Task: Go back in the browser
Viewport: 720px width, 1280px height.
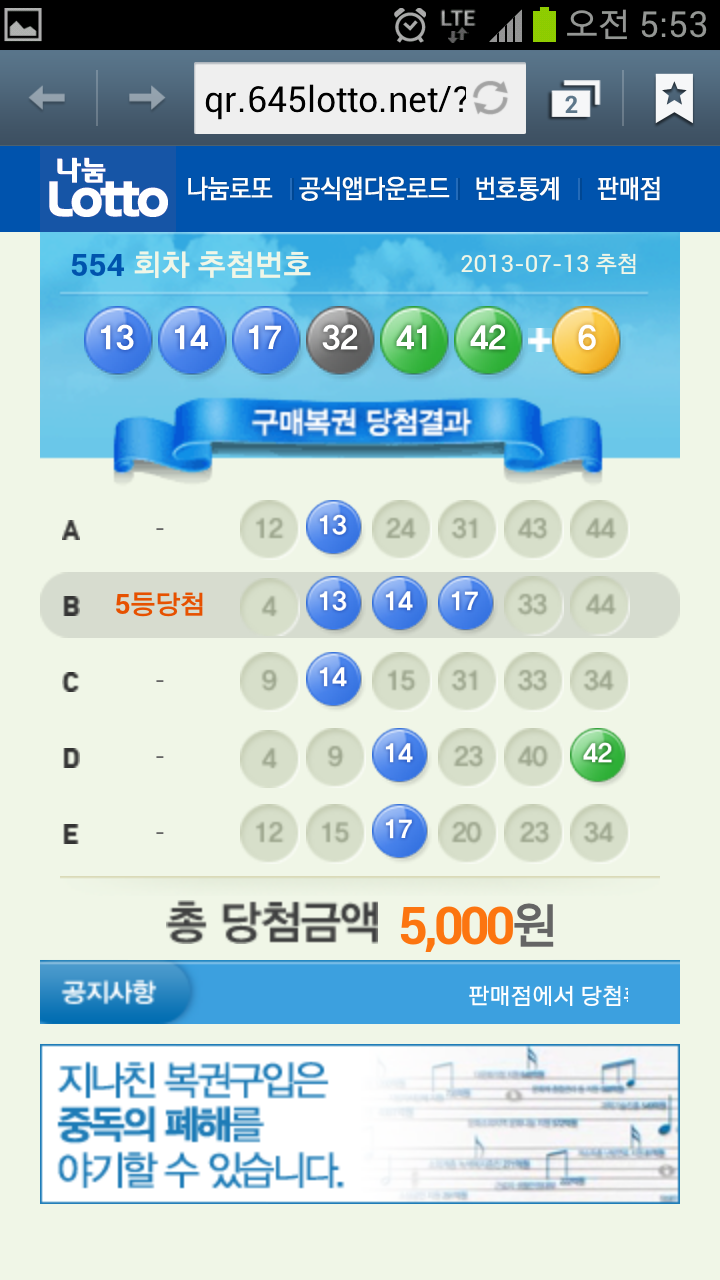Action: coord(47,98)
